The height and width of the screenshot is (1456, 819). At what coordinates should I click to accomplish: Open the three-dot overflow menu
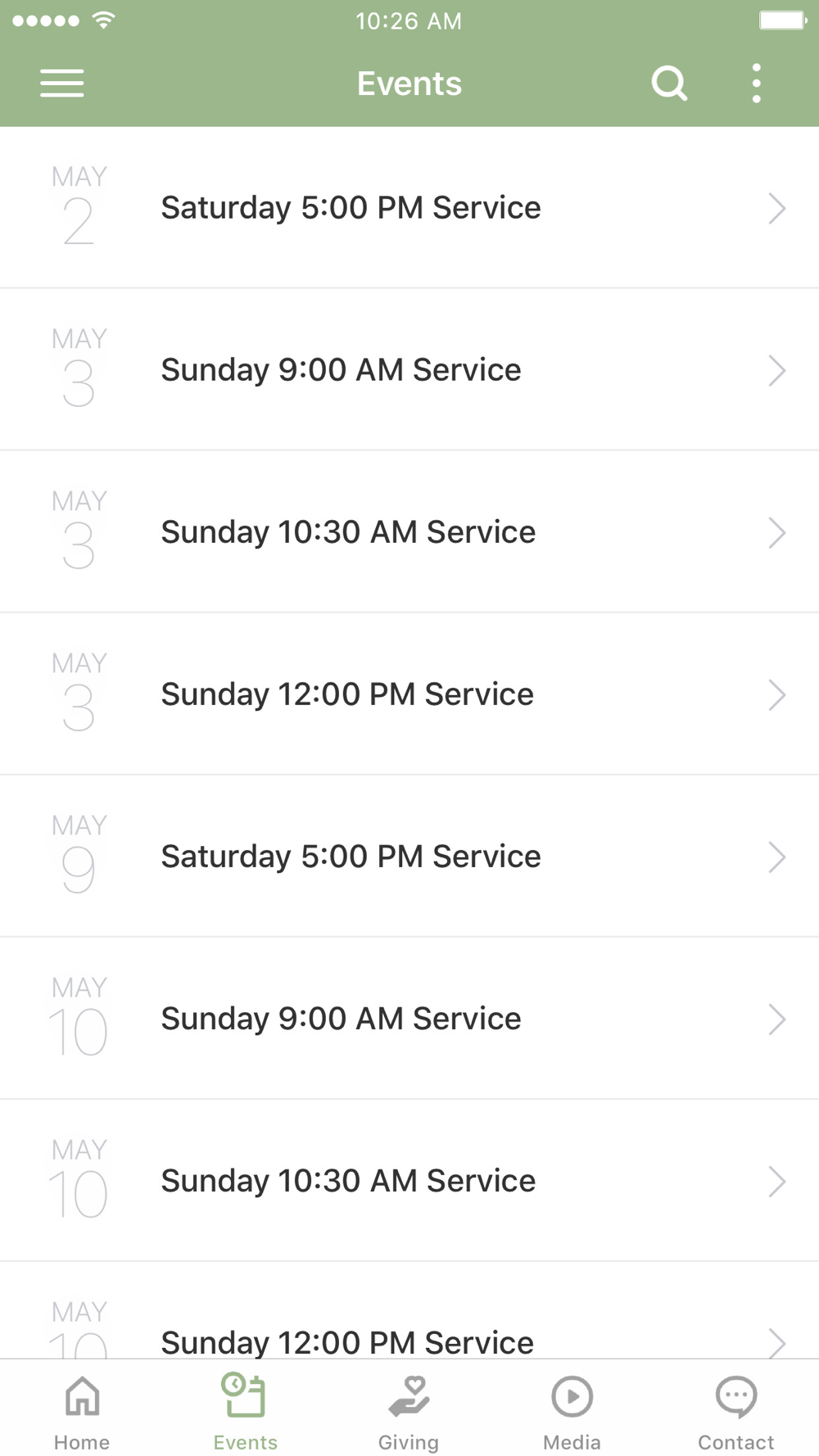(x=756, y=84)
